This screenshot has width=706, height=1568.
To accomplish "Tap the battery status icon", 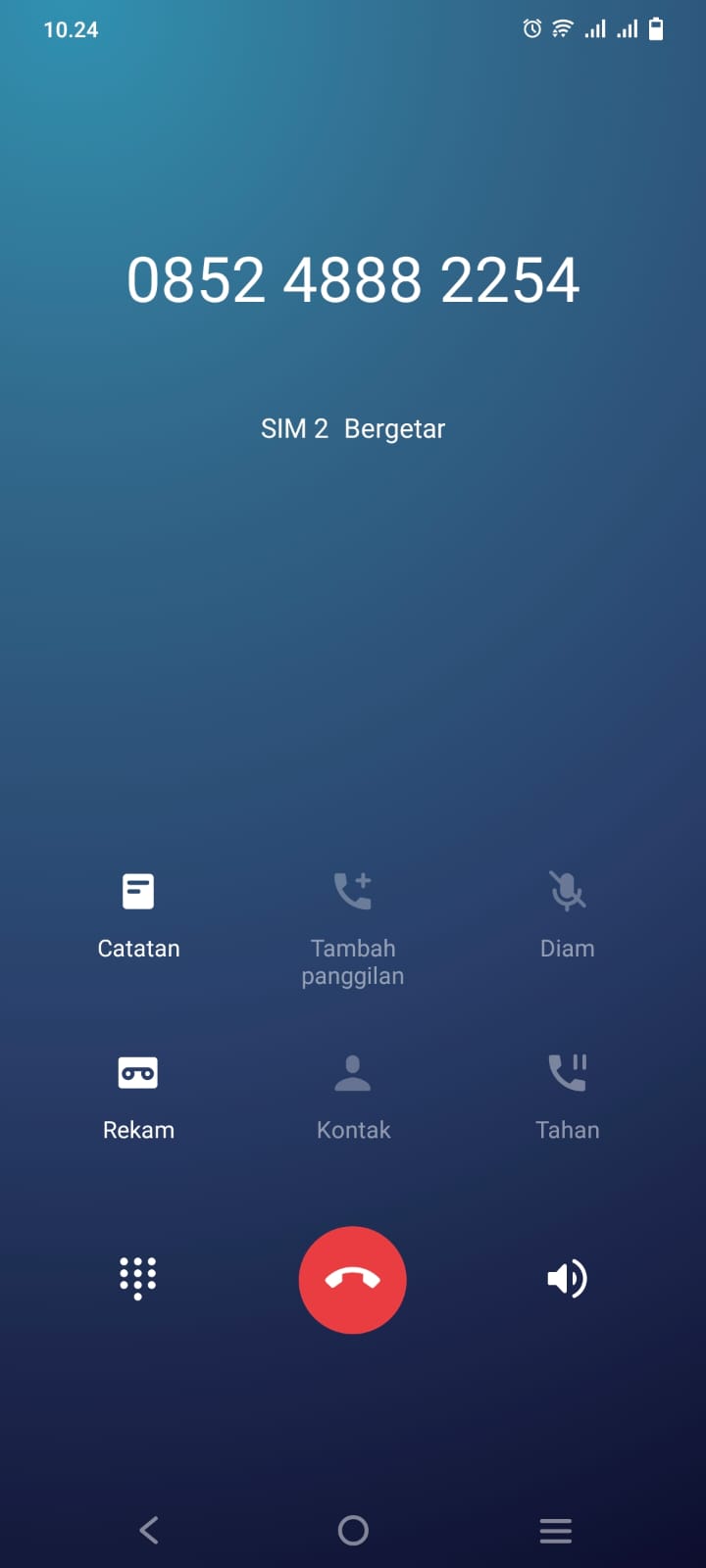I will (655, 28).
